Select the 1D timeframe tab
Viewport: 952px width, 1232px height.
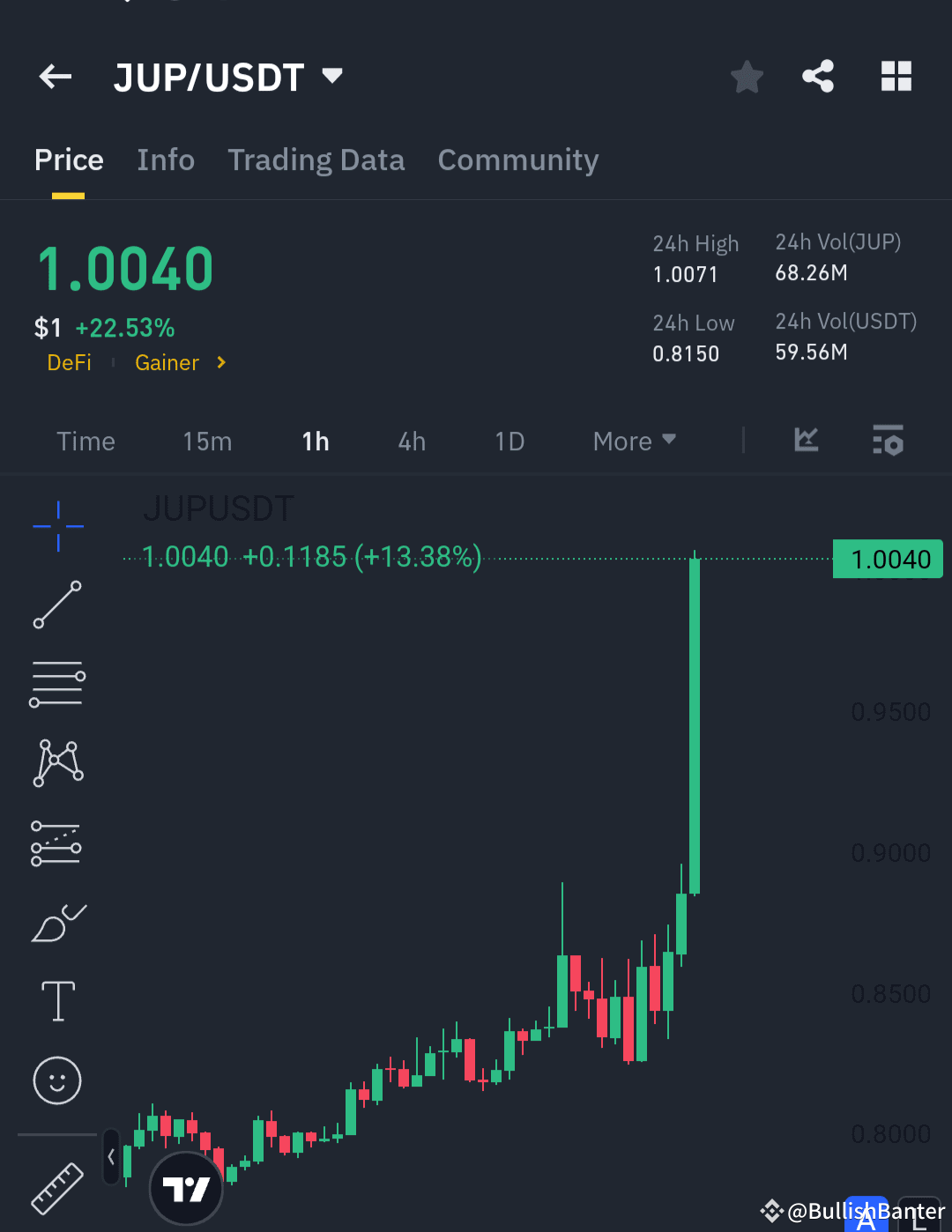(x=509, y=441)
